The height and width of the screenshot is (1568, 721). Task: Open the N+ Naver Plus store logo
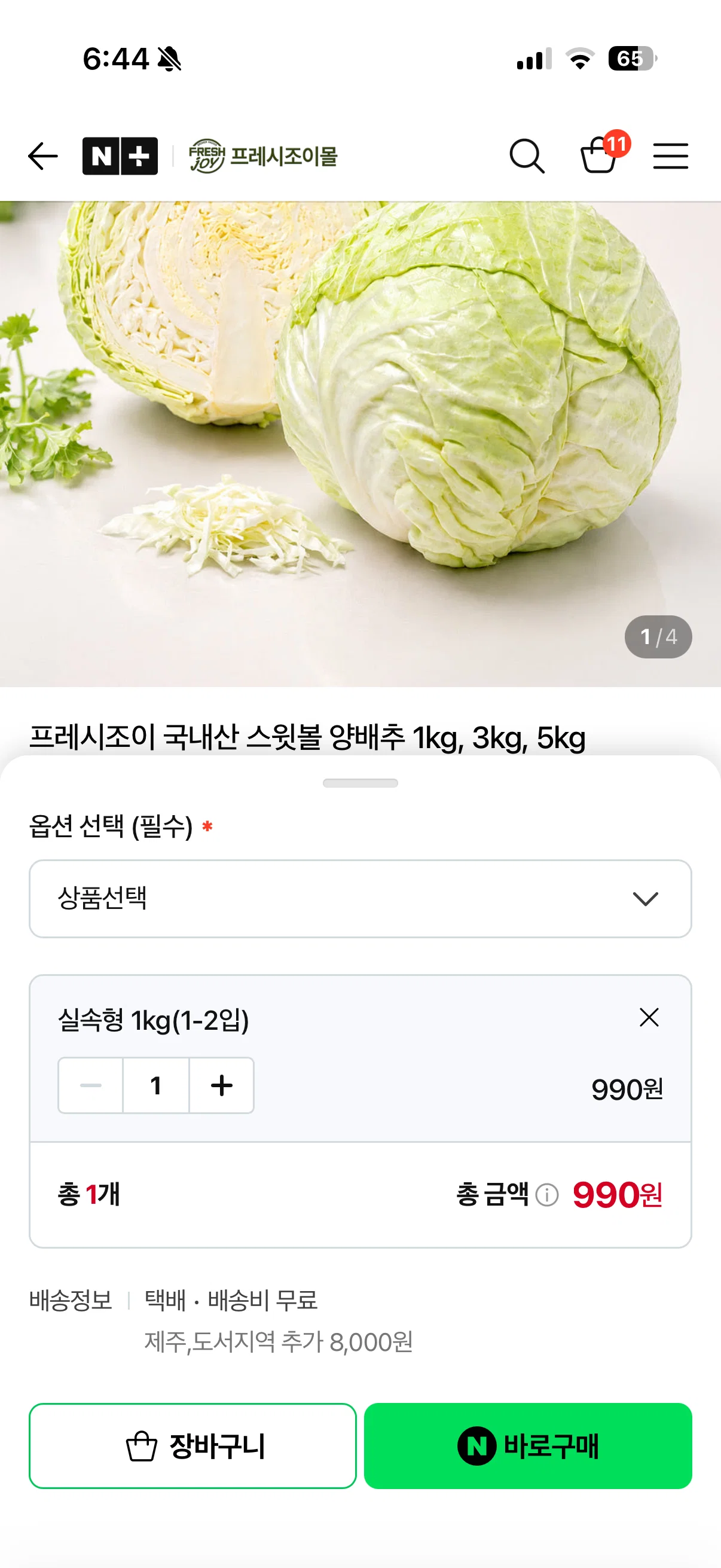point(120,157)
